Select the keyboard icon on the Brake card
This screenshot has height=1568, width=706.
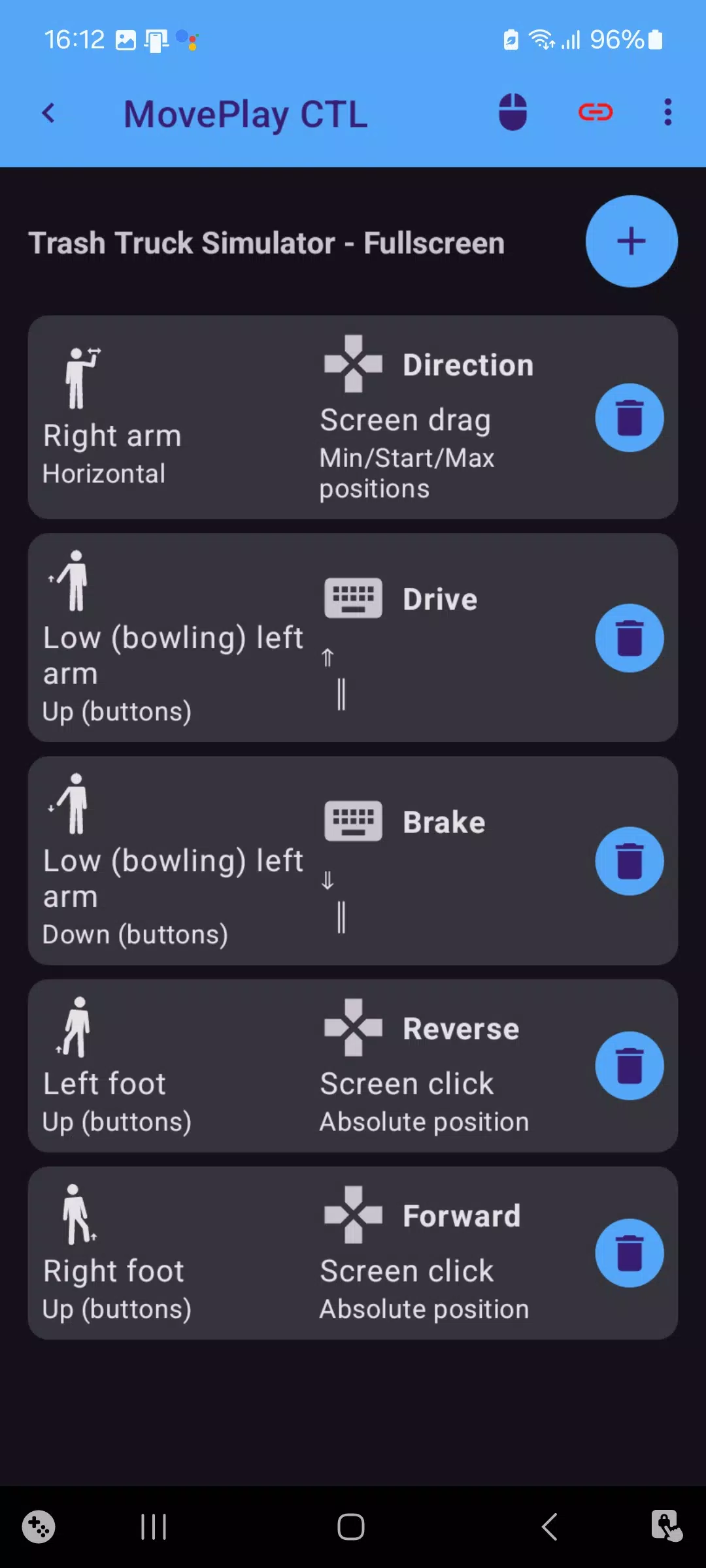point(352,821)
